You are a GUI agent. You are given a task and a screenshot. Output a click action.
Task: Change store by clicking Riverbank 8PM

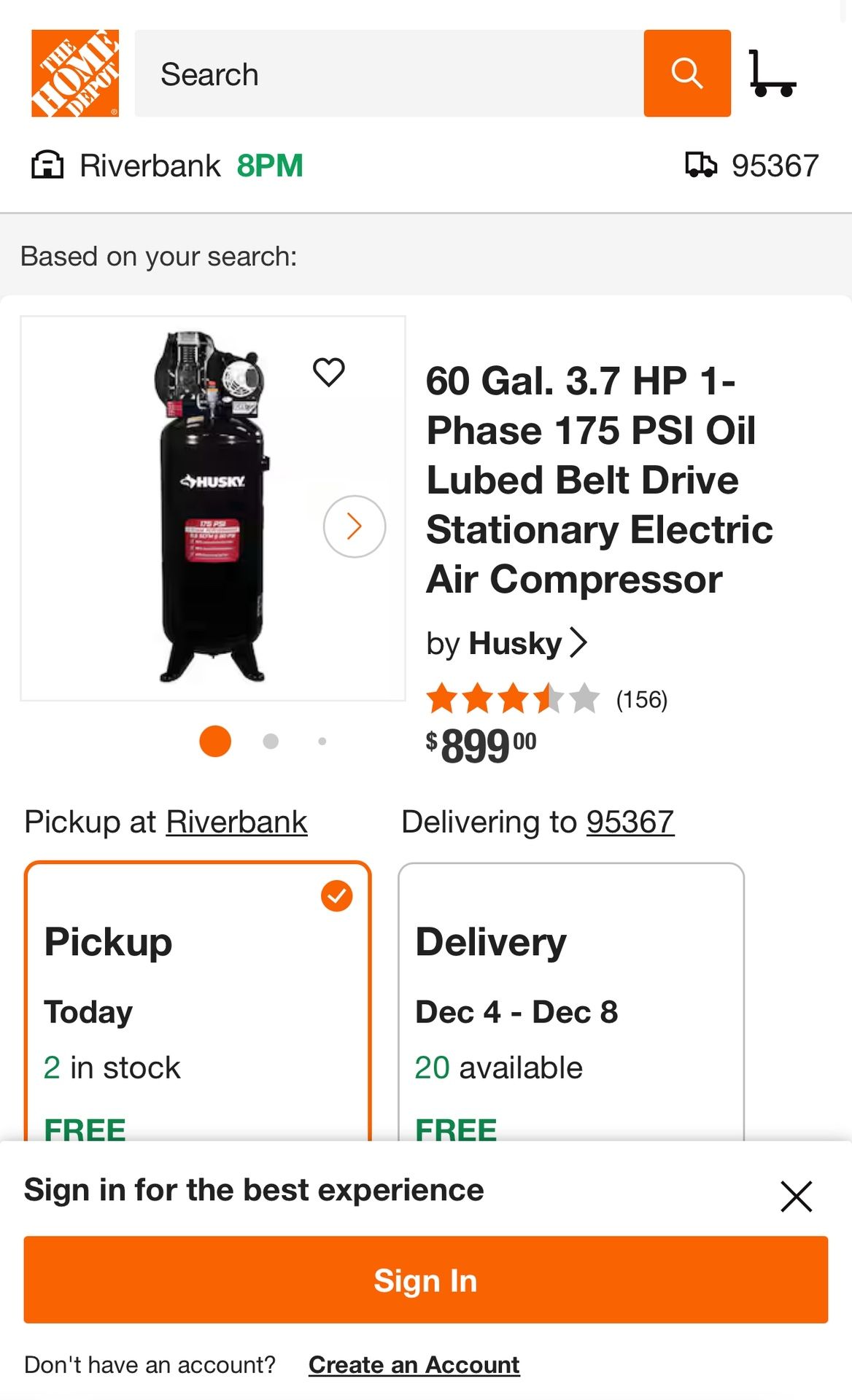coord(175,164)
